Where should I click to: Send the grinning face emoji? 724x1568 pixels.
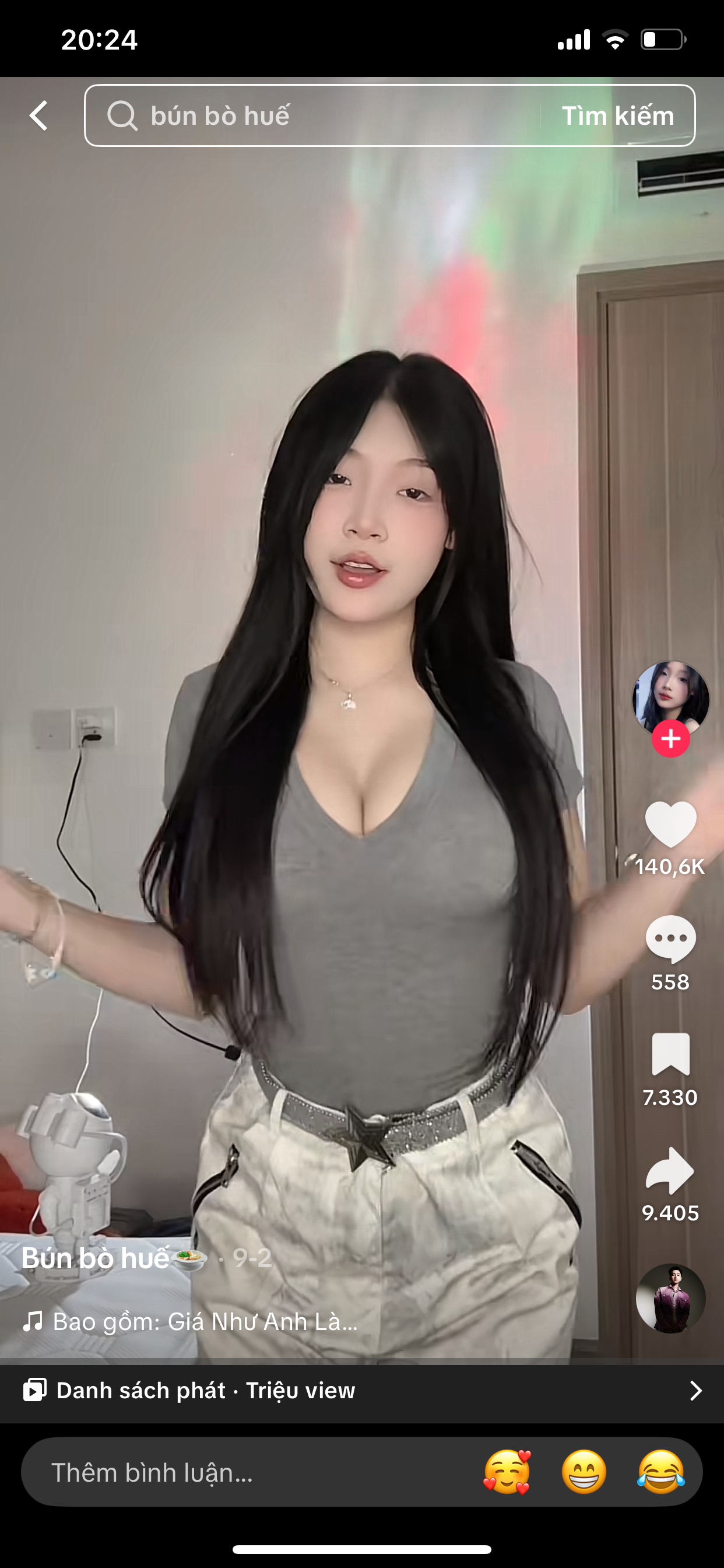click(584, 1472)
